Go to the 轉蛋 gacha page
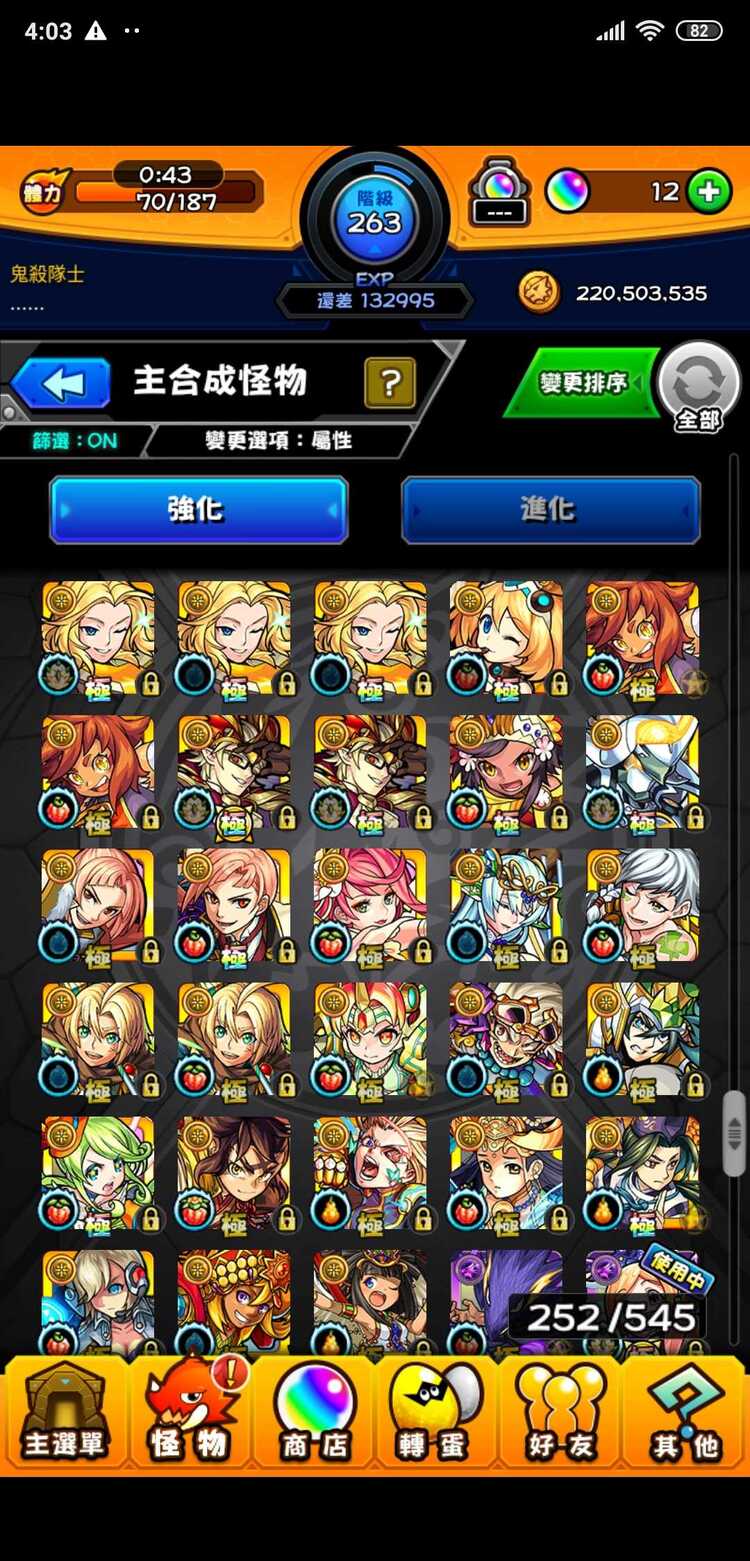This screenshot has width=750, height=1561. (437, 1415)
